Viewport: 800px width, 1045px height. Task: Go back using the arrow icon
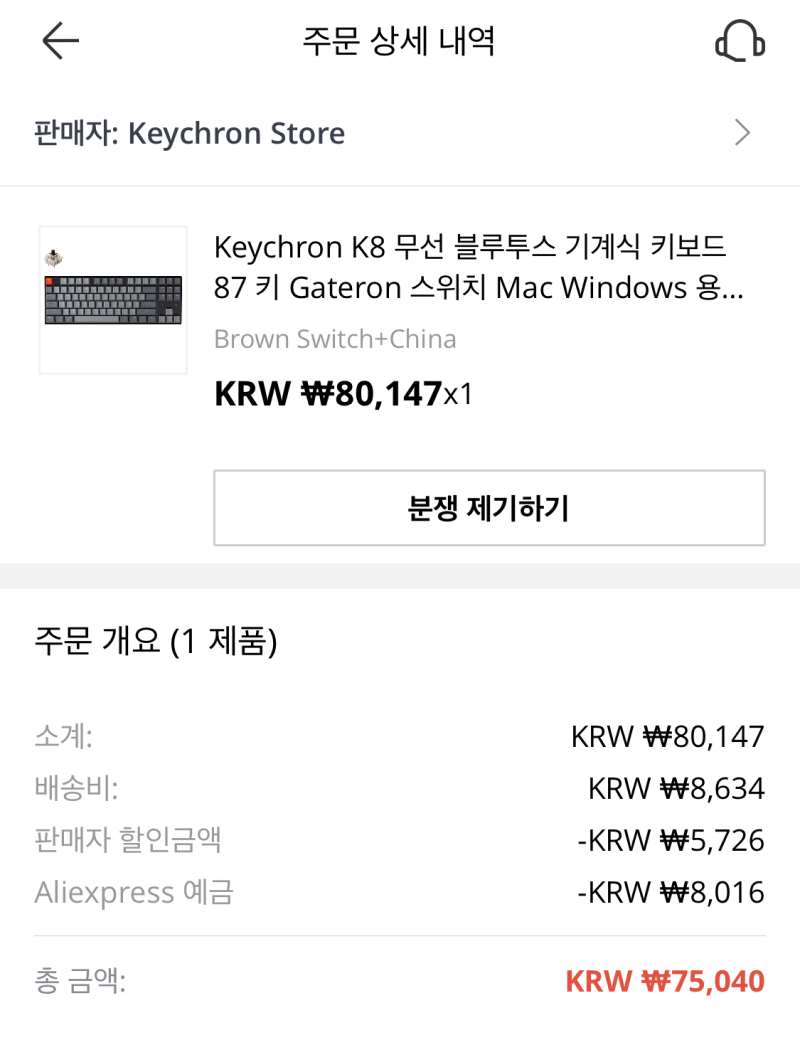60,41
